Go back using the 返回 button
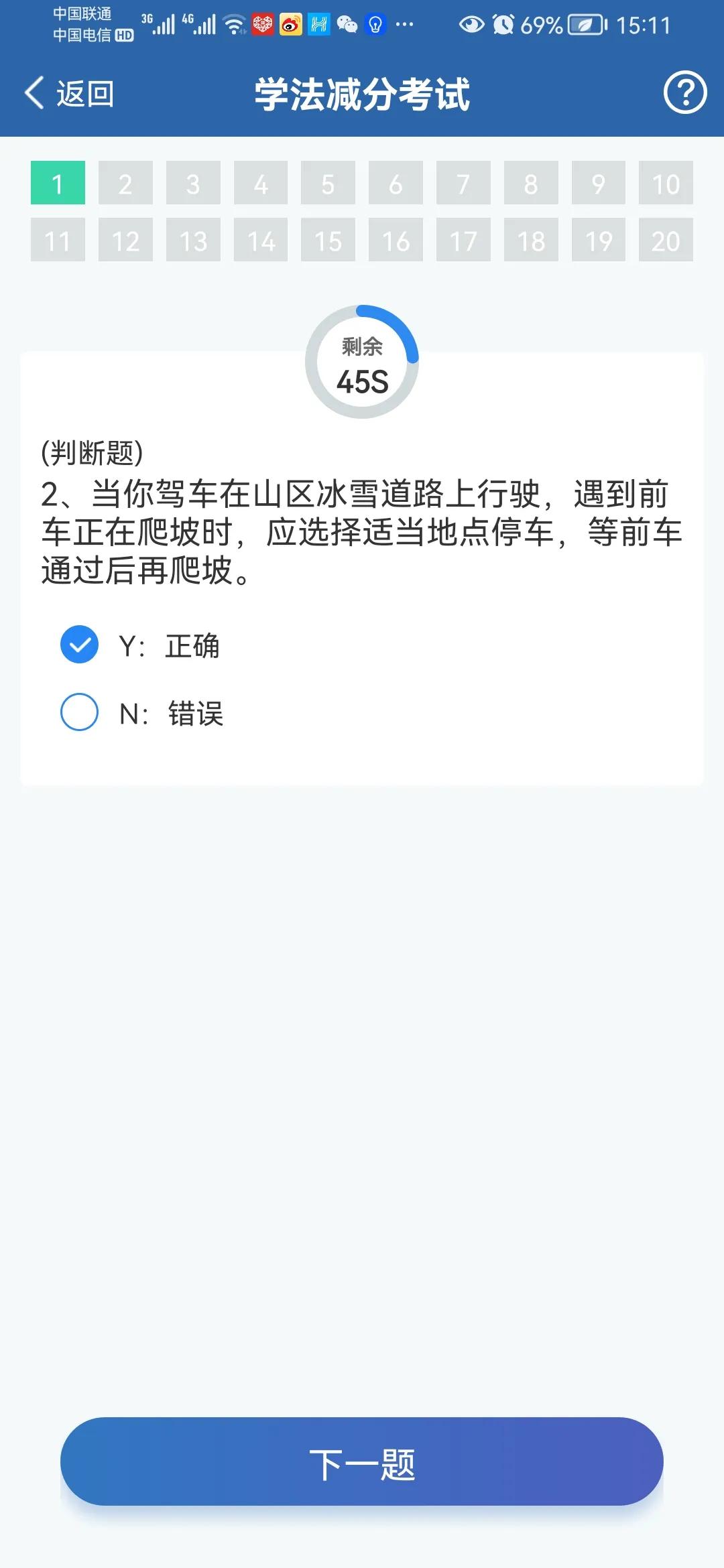This screenshot has height=1568, width=724. click(x=69, y=93)
